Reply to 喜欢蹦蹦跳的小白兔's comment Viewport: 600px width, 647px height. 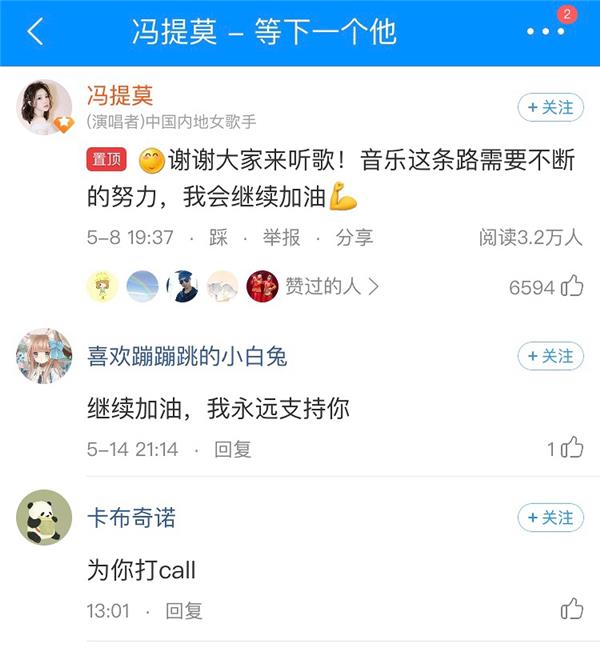(x=233, y=449)
